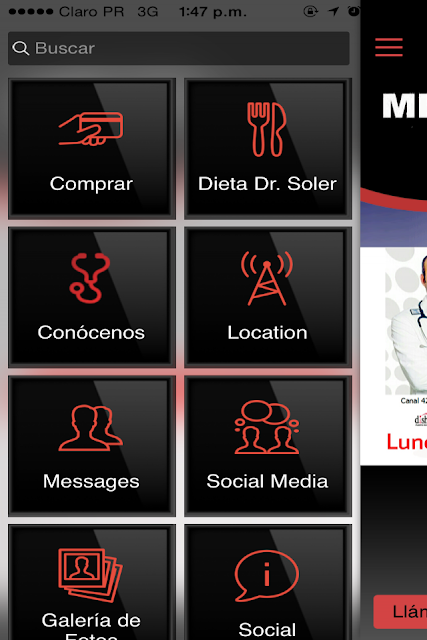Open the Social Media tile
The width and height of the screenshot is (427, 640).
[268, 446]
